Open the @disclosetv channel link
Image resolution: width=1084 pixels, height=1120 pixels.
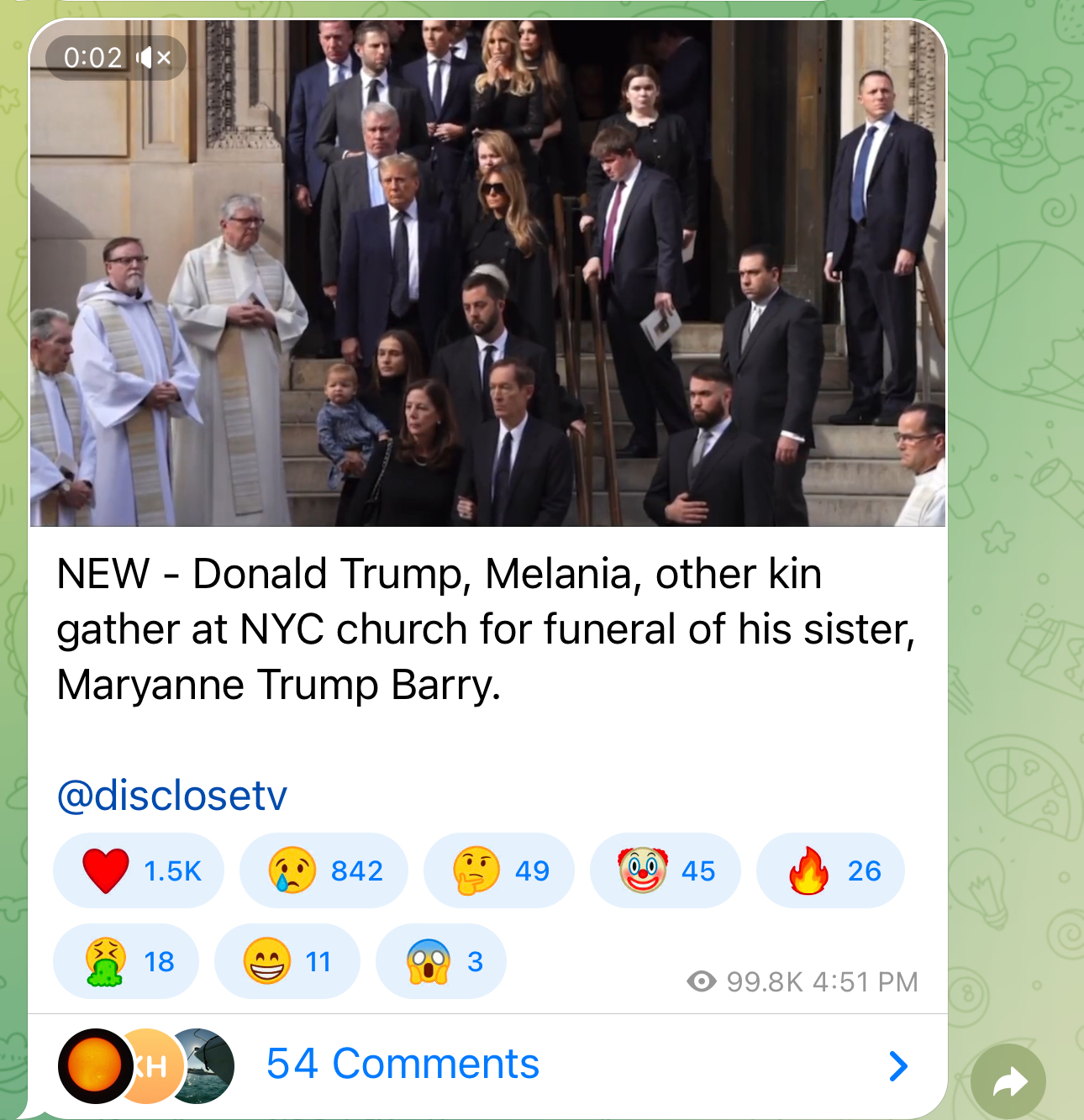coord(171,795)
